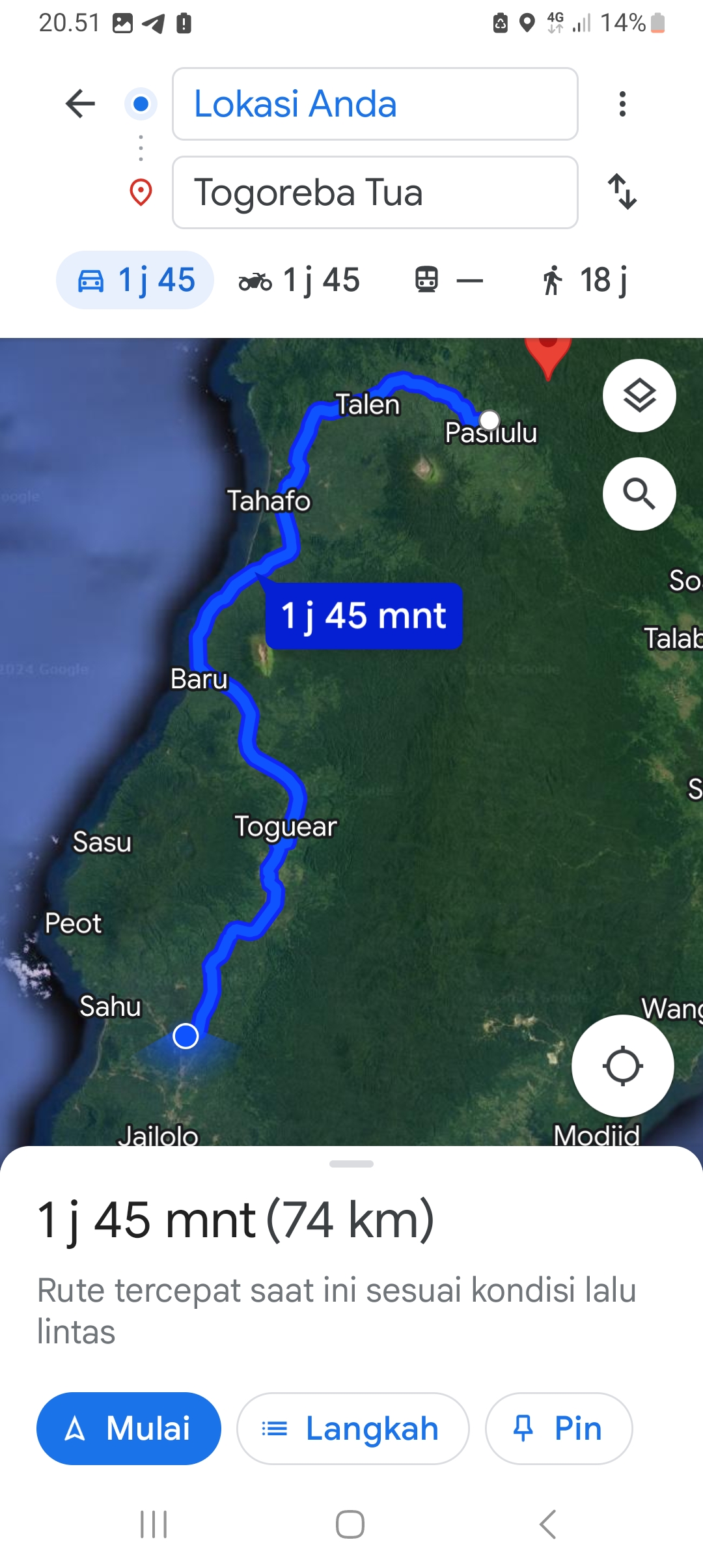The width and height of the screenshot is (703, 1568).
Task: Open the map layers button
Action: click(639, 395)
